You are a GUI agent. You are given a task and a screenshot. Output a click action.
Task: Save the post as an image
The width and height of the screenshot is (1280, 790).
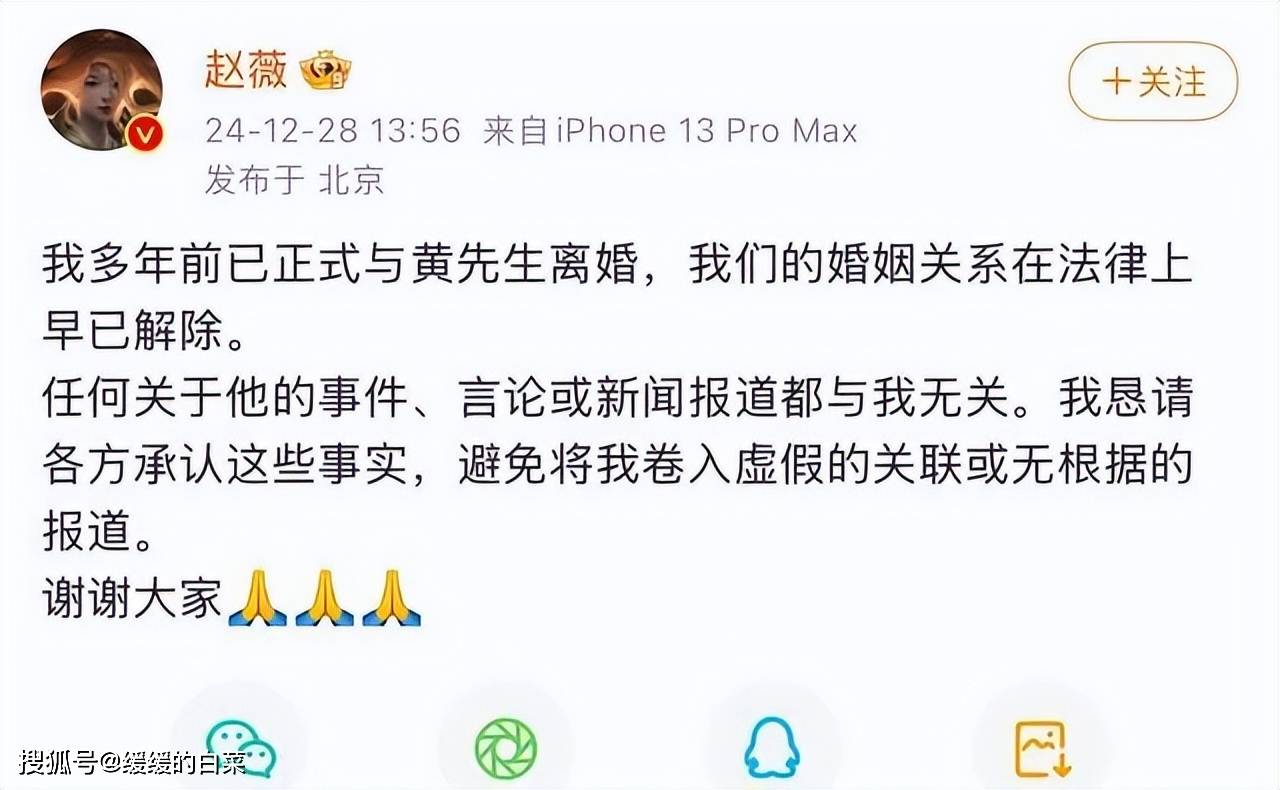tap(1042, 748)
